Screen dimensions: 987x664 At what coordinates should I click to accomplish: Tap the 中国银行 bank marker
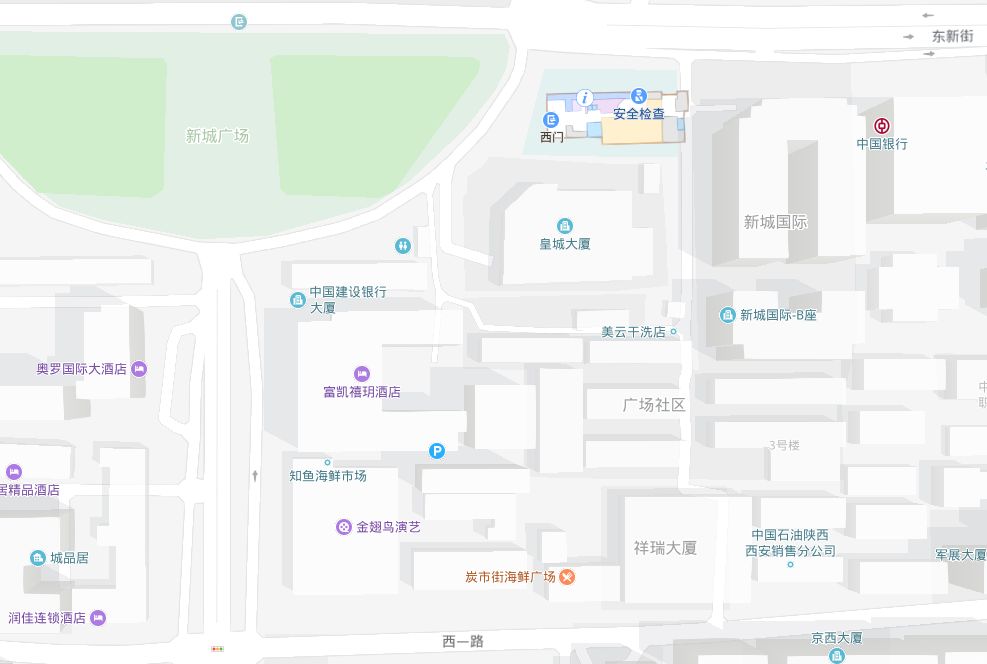click(882, 126)
